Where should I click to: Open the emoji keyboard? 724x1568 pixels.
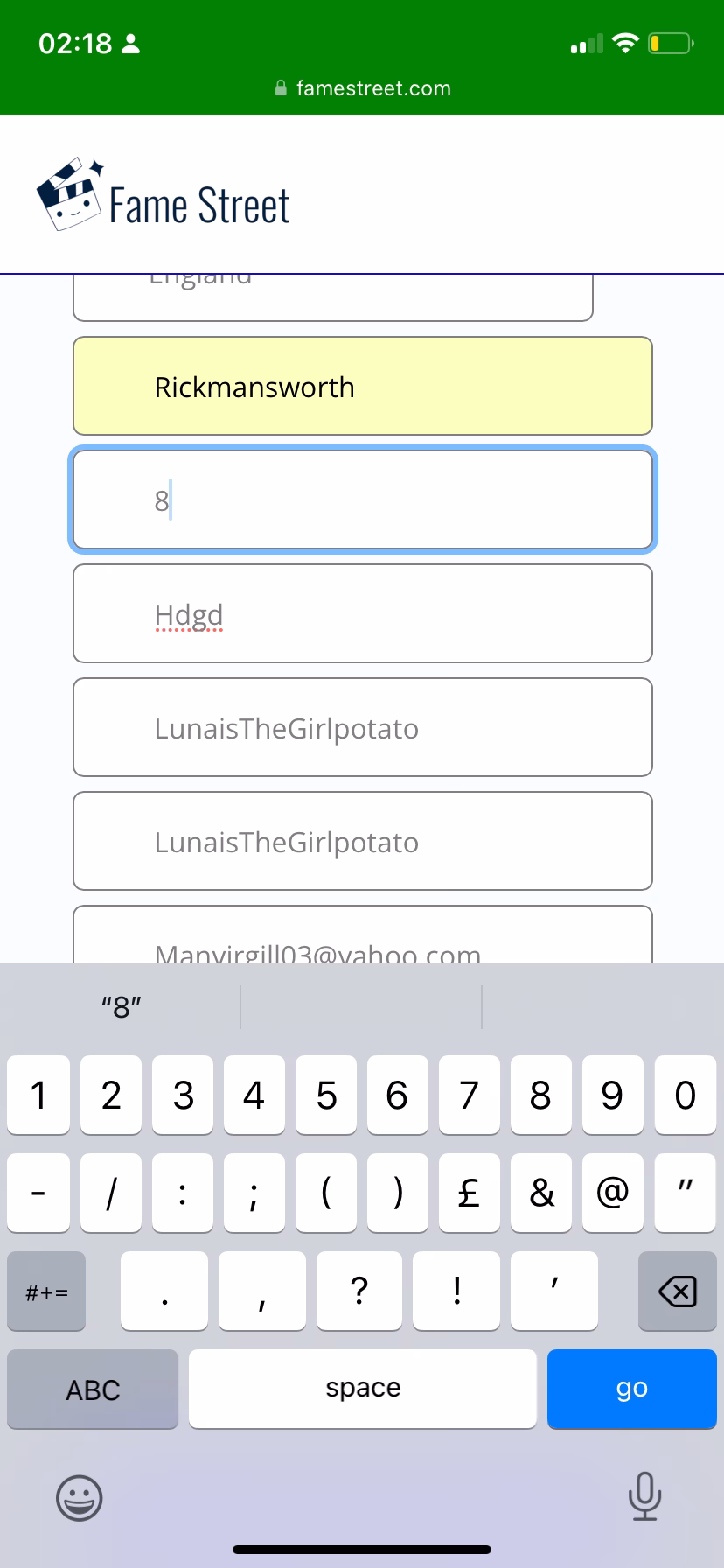pyautogui.click(x=79, y=1497)
